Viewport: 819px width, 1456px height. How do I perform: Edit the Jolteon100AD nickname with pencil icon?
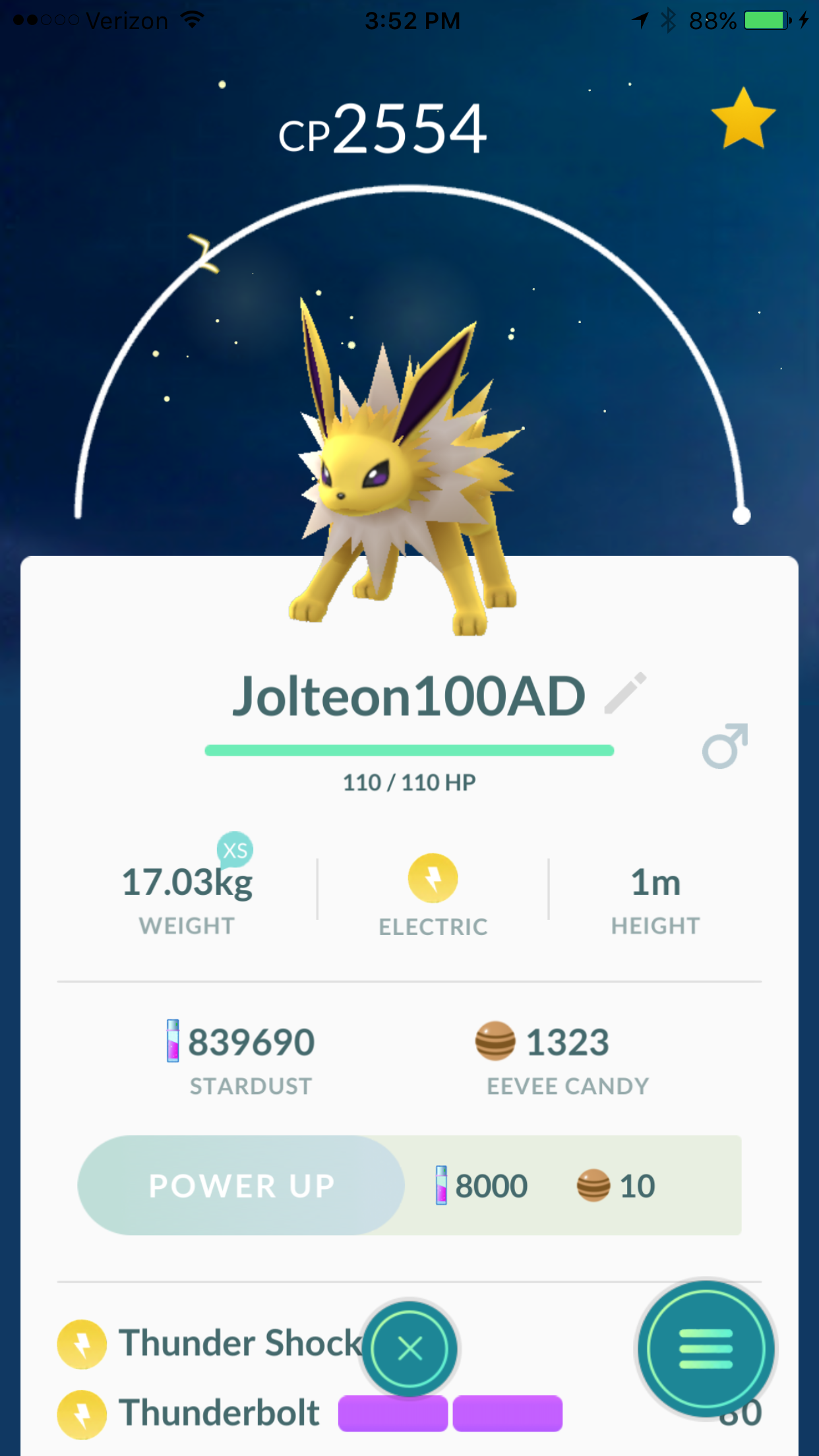click(x=625, y=694)
